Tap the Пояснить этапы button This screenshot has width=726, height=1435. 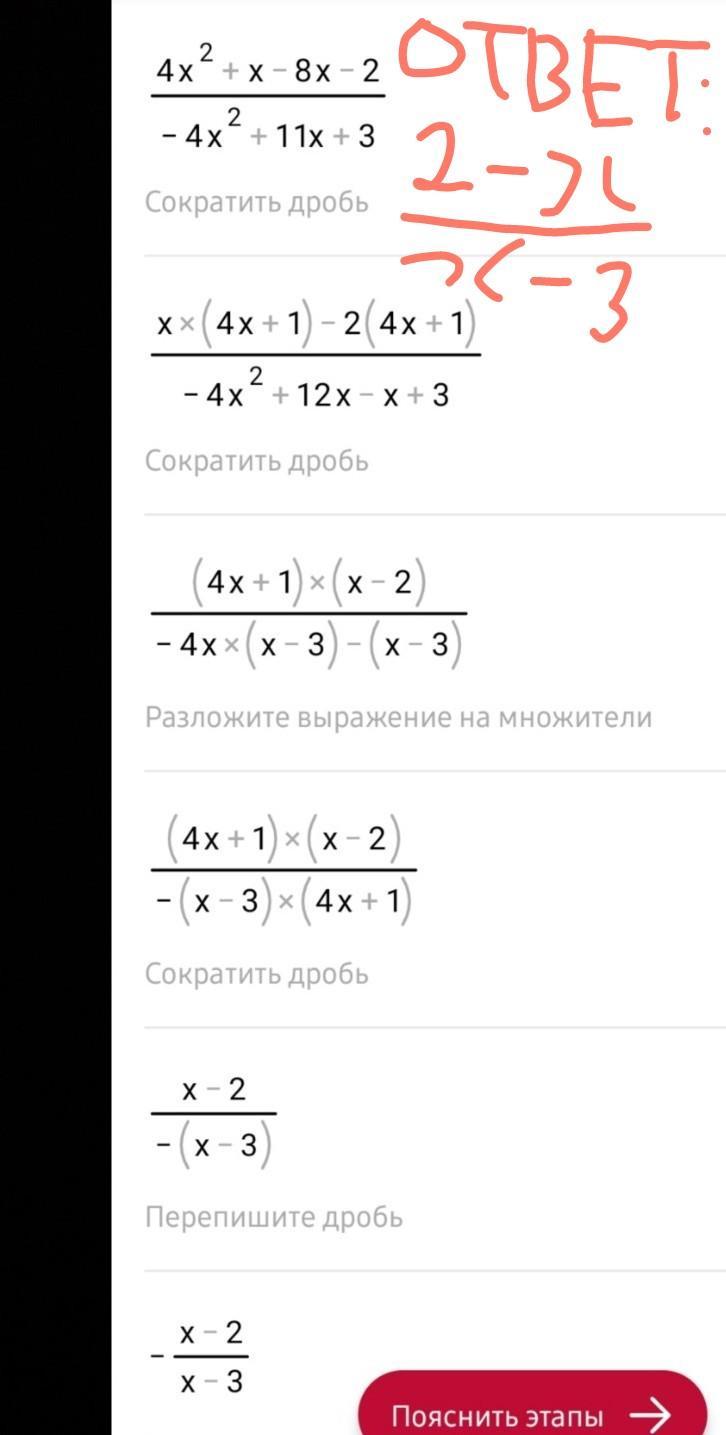532,1414
